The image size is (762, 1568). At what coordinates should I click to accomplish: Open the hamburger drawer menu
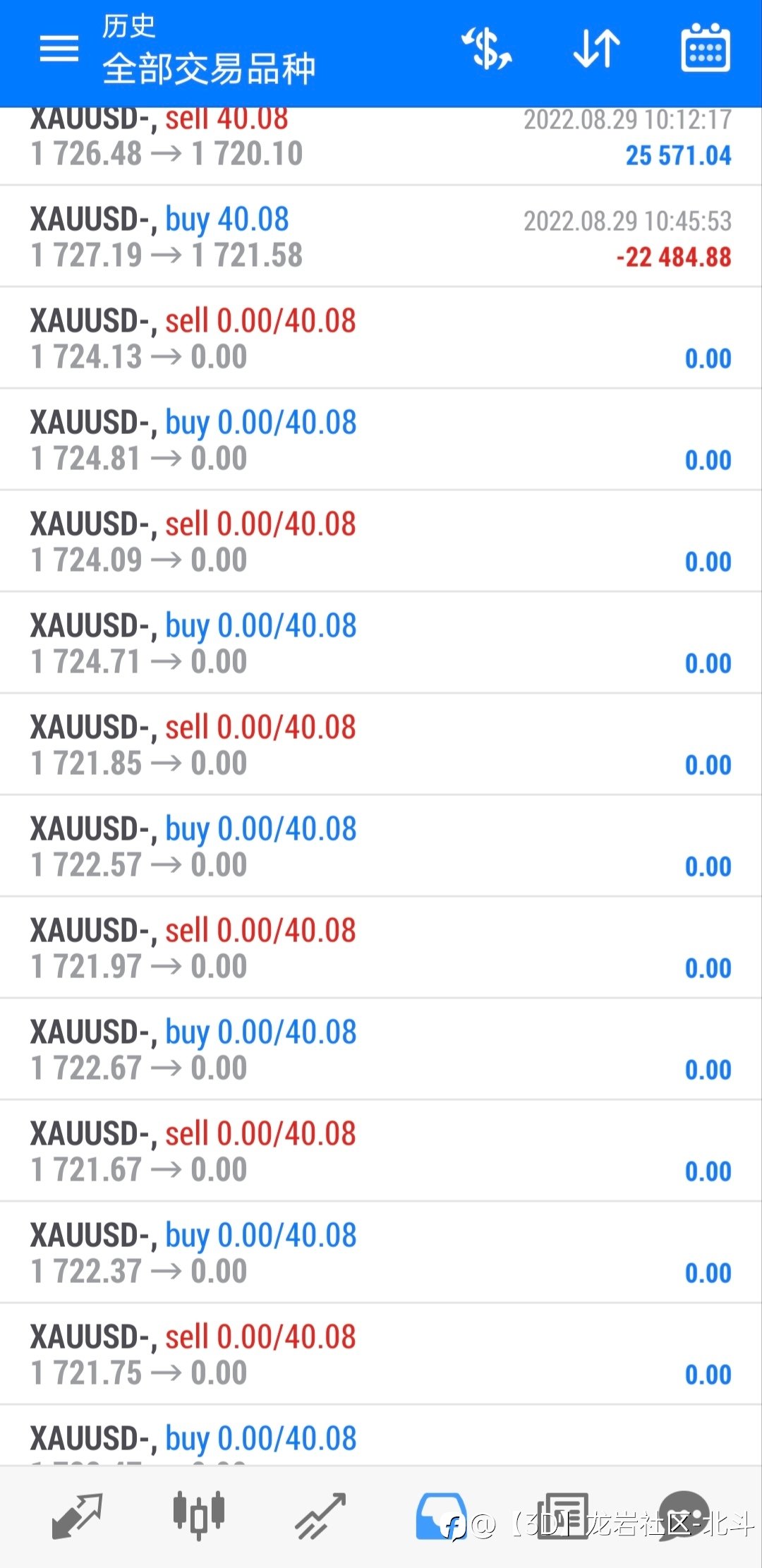coord(59,49)
